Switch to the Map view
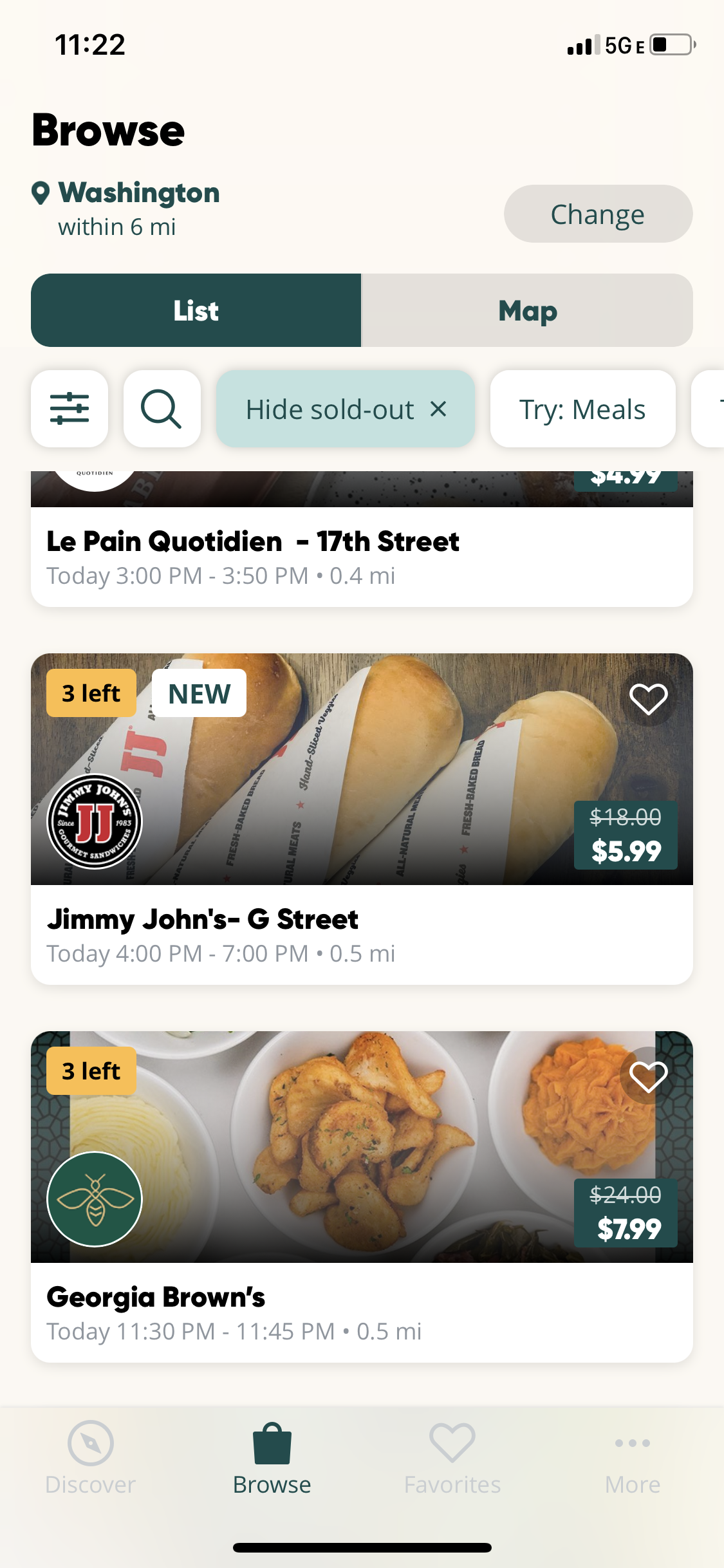The height and width of the screenshot is (1568, 724). [527, 311]
